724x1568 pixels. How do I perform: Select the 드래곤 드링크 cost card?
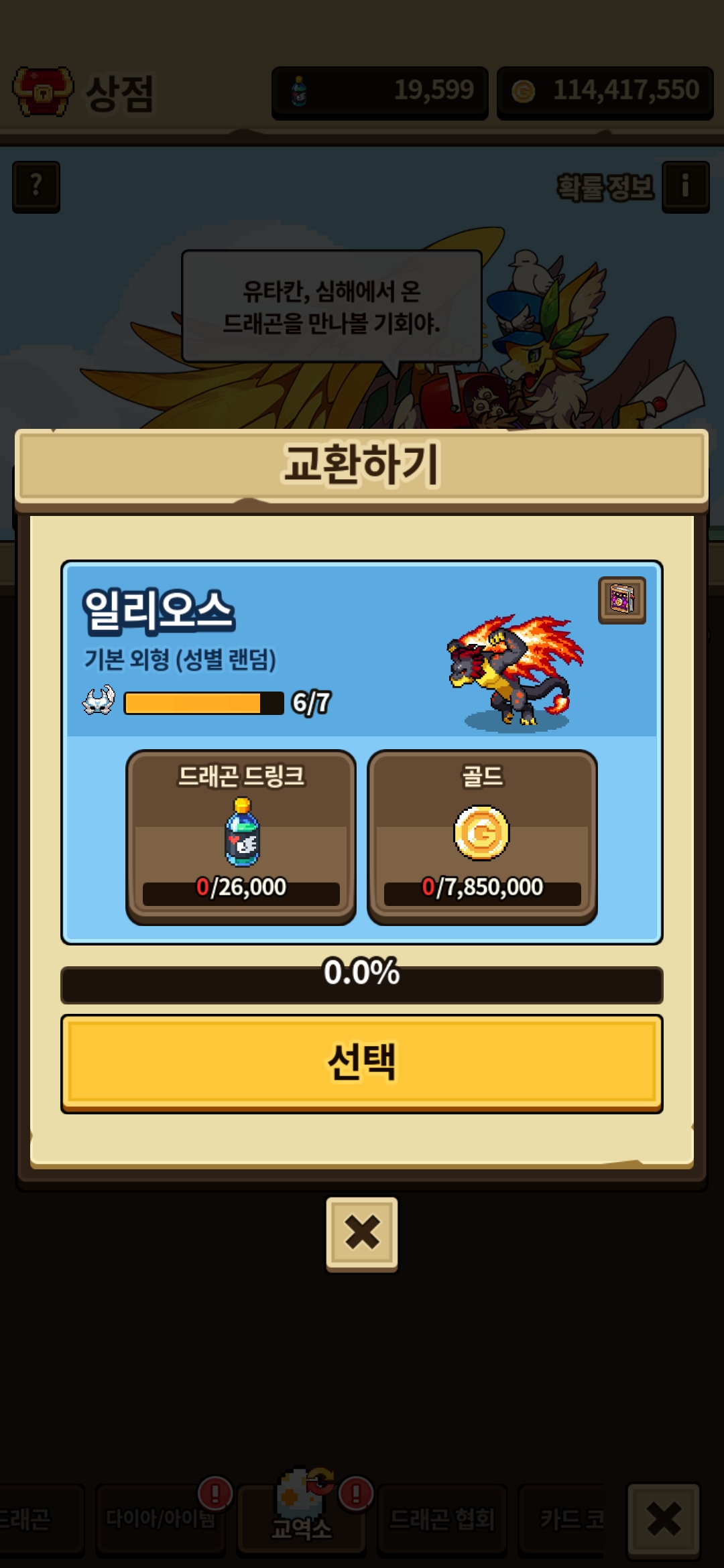coord(241,837)
